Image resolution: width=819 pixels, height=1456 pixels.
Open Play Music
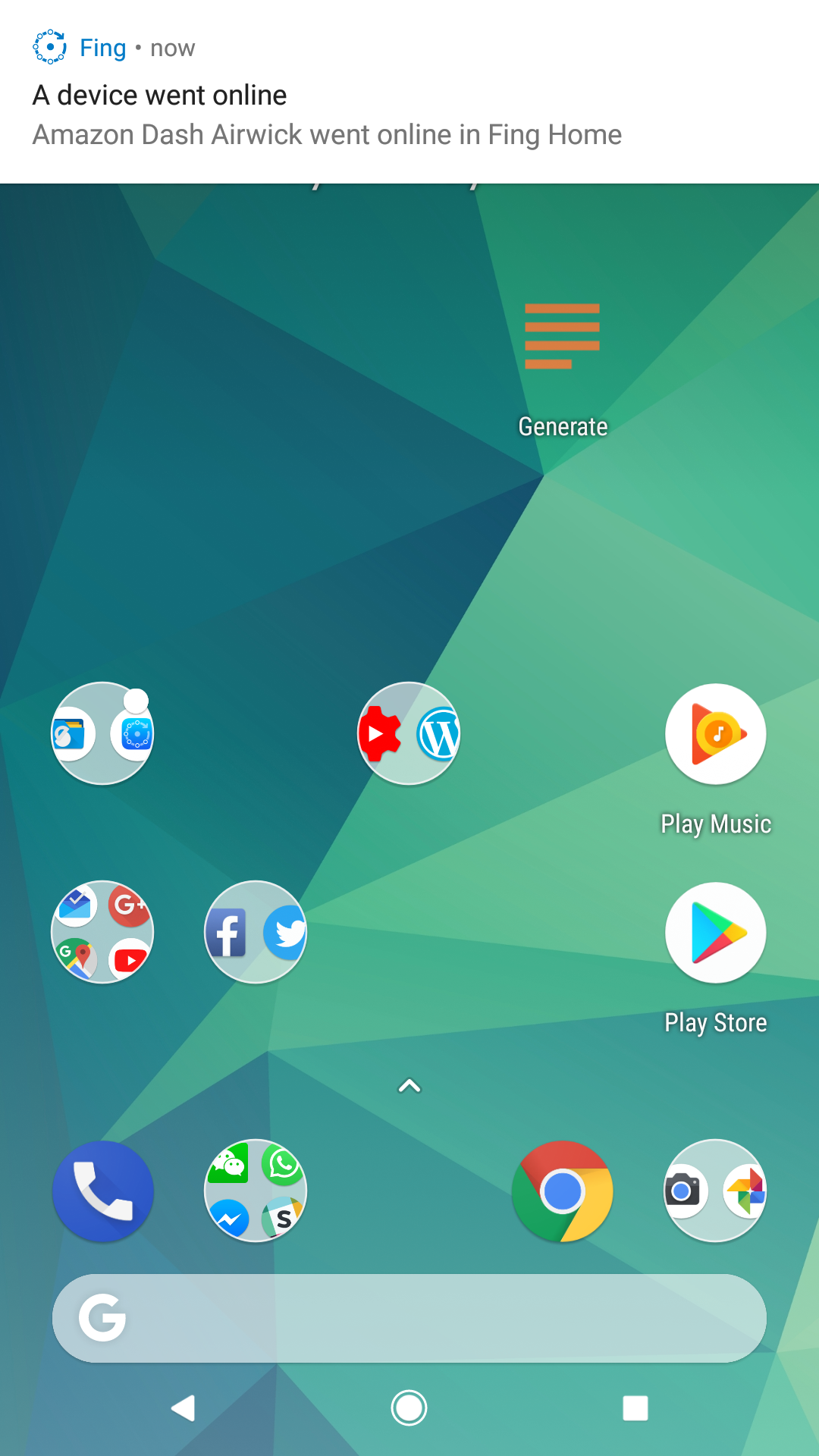tap(715, 734)
